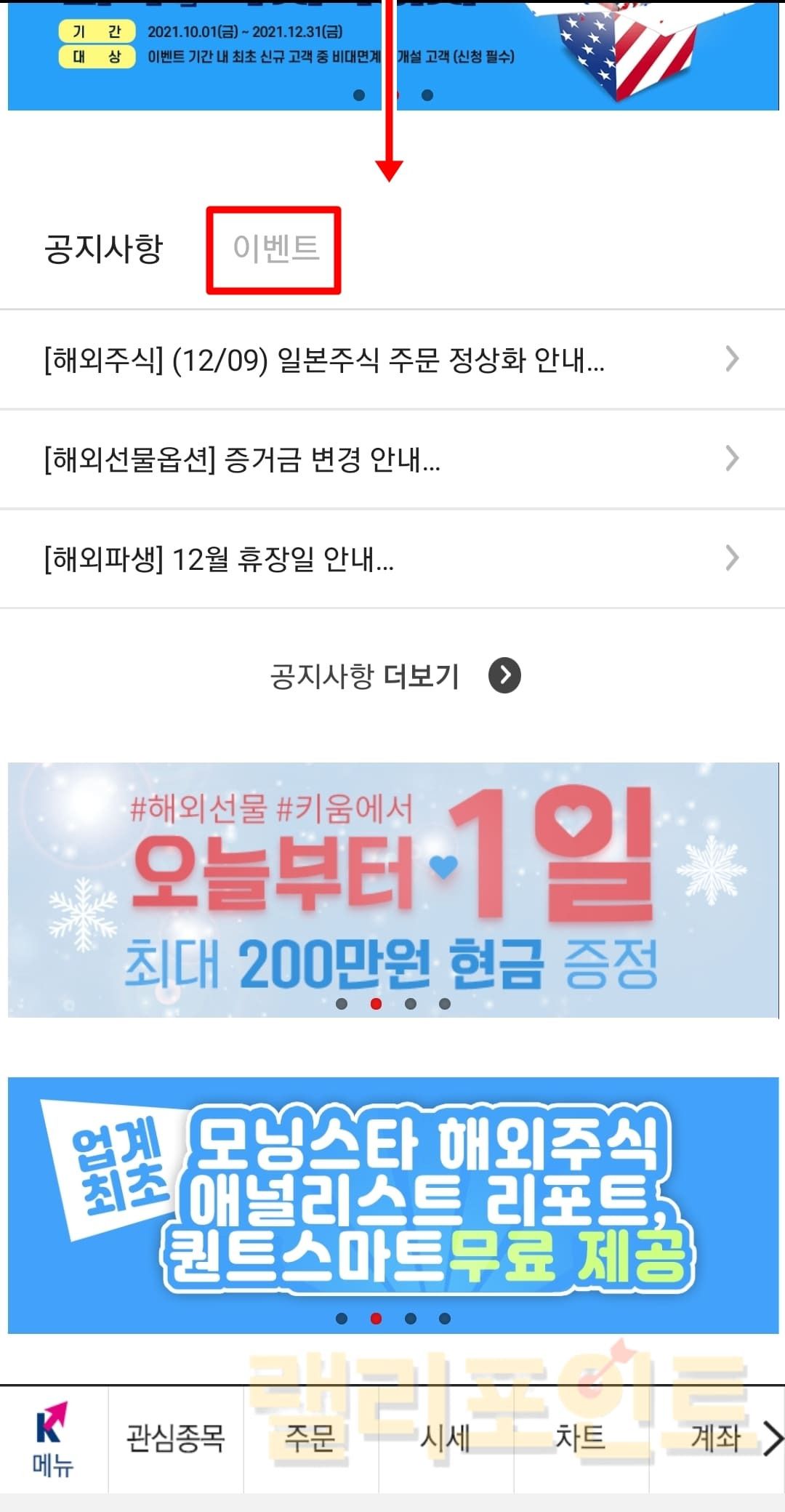This screenshot has width=785, height=1512.
Task: Switch to the 이벤트 tab
Action: point(275,249)
